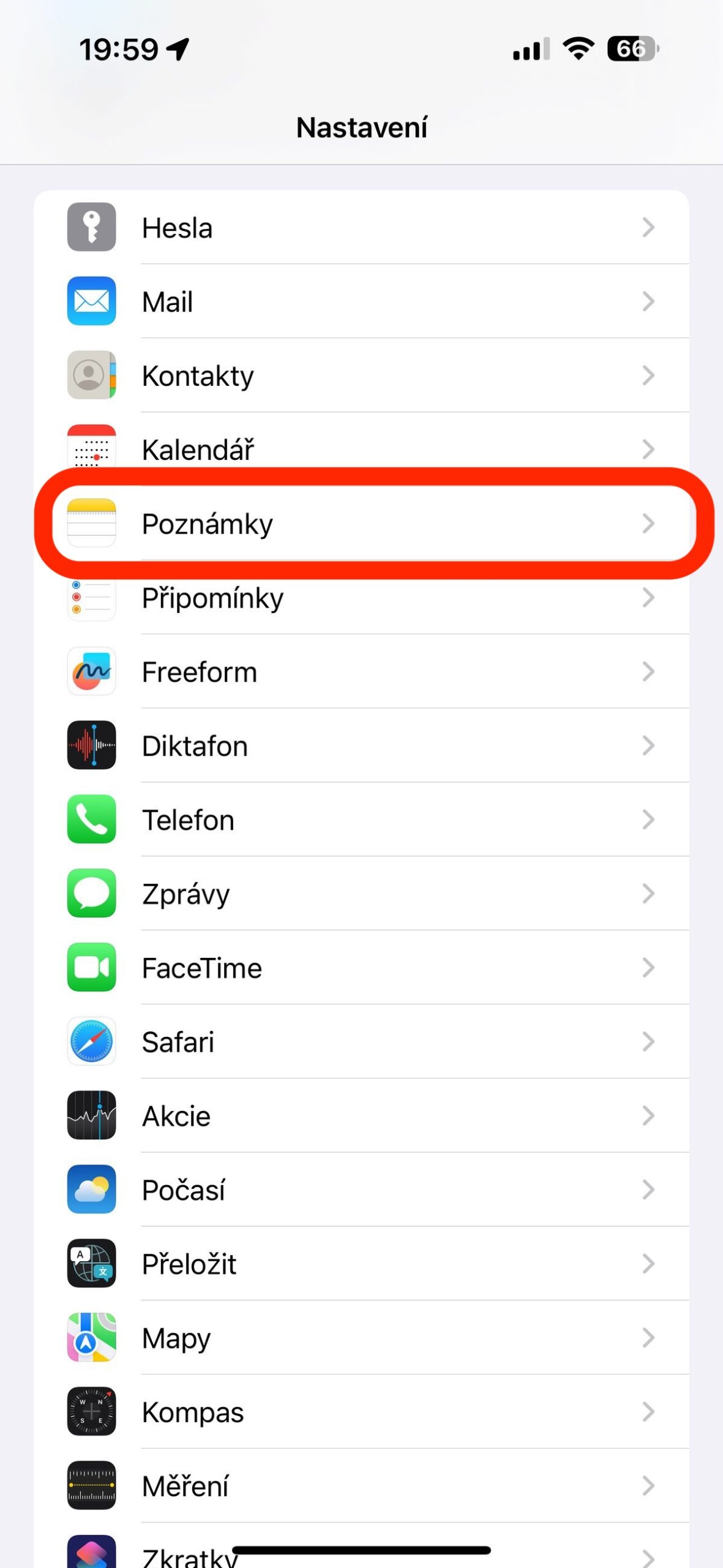
Task: Tap the Akcie row
Action: (361, 1116)
